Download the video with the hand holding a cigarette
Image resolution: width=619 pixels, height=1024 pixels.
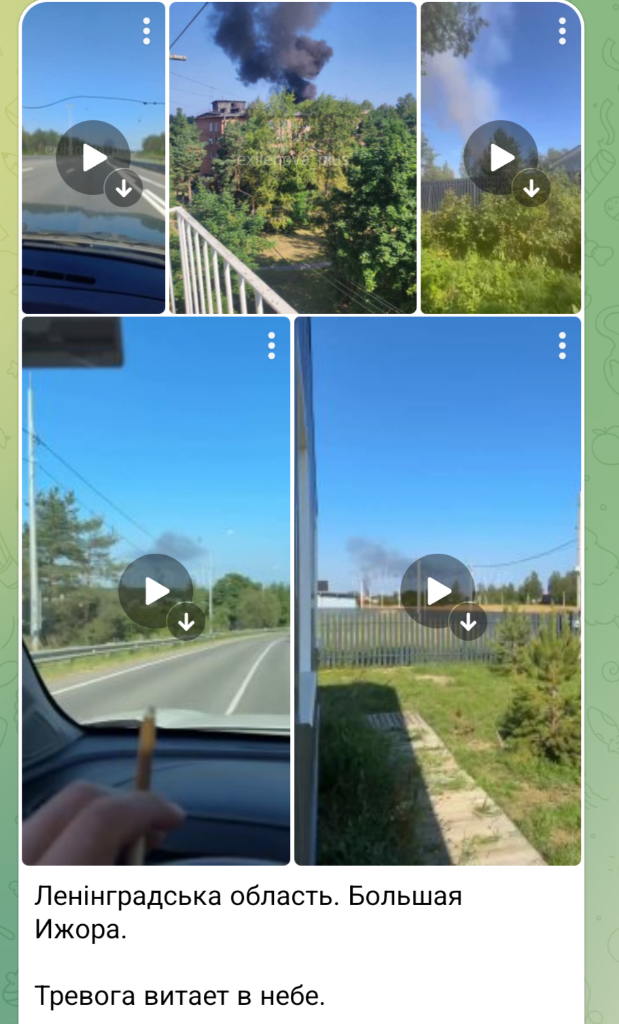186,621
